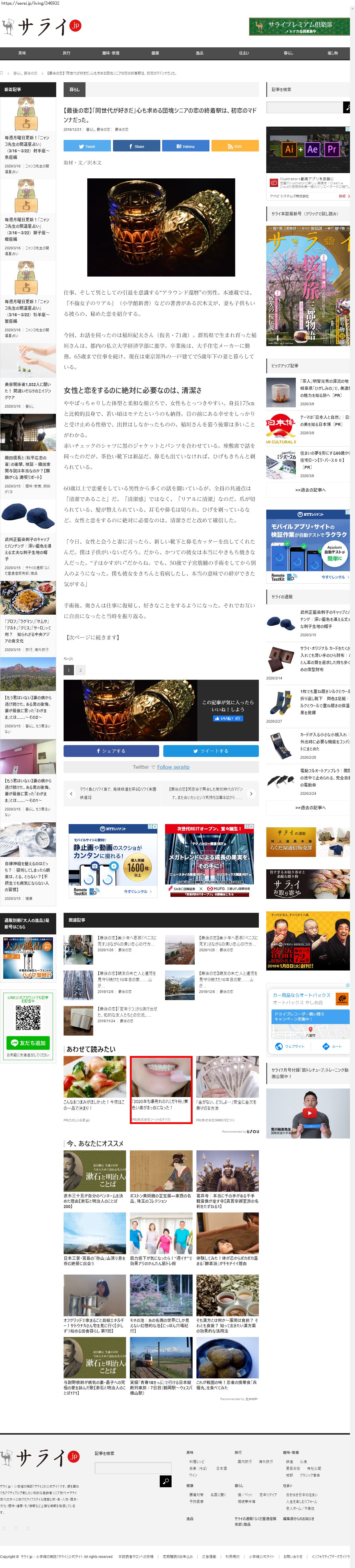The image size is (355, 1568).
Task: Open >>過去の記事へ under ピックアップ記事
Action: pyautogui.click(x=310, y=490)
